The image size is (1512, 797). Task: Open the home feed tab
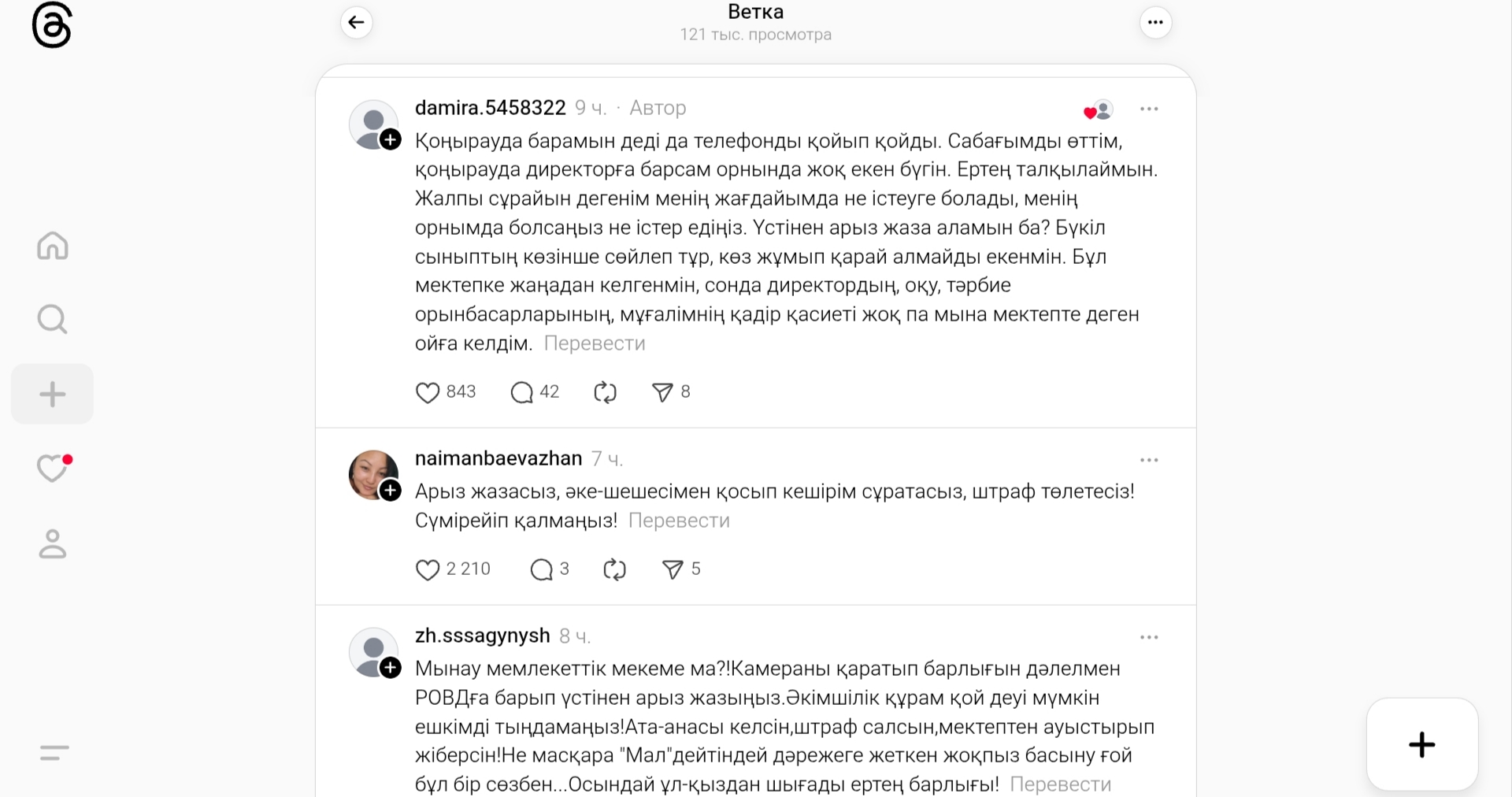click(53, 246)
